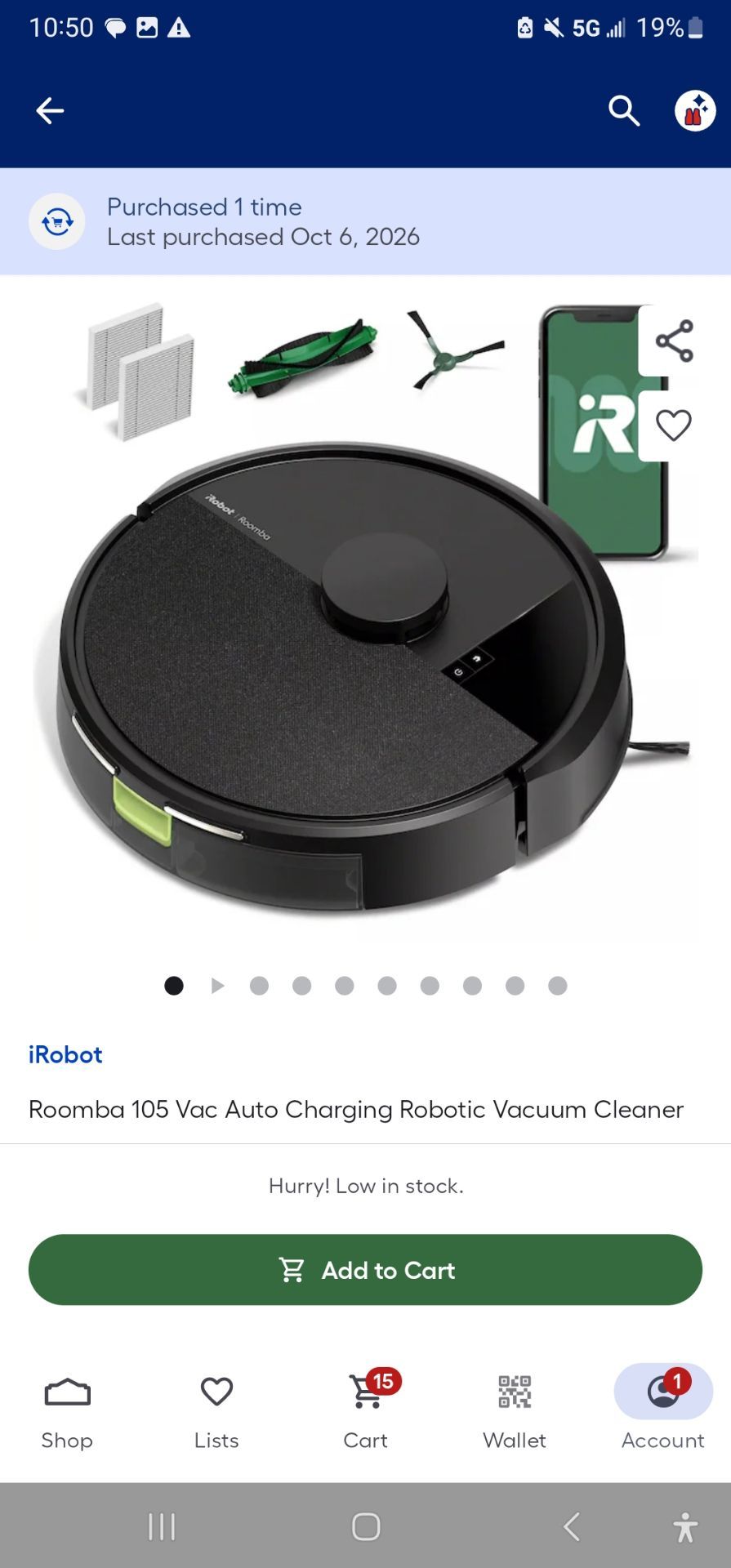
Task: Go back using the top arrow
Action: point(50,111)
